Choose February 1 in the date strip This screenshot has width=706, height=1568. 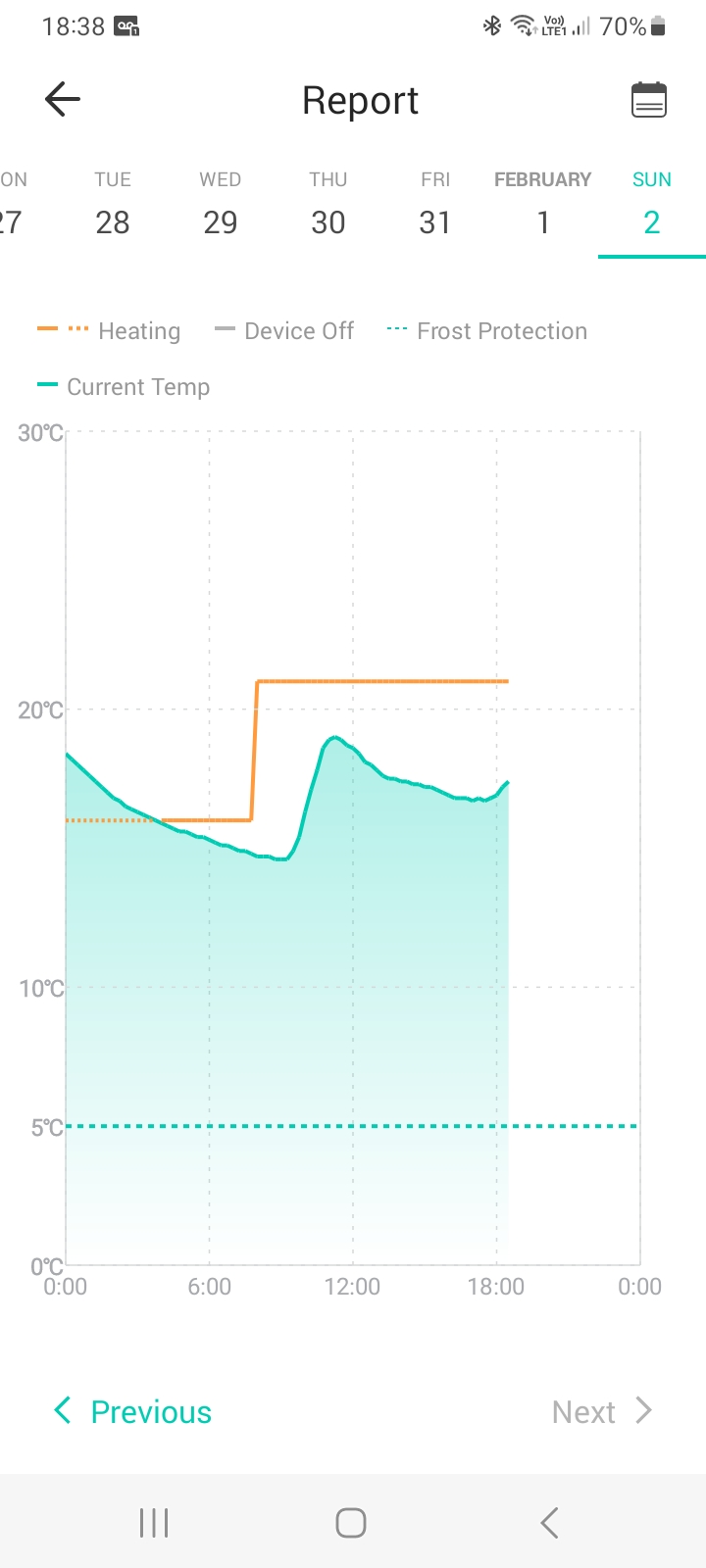point(543,206)
